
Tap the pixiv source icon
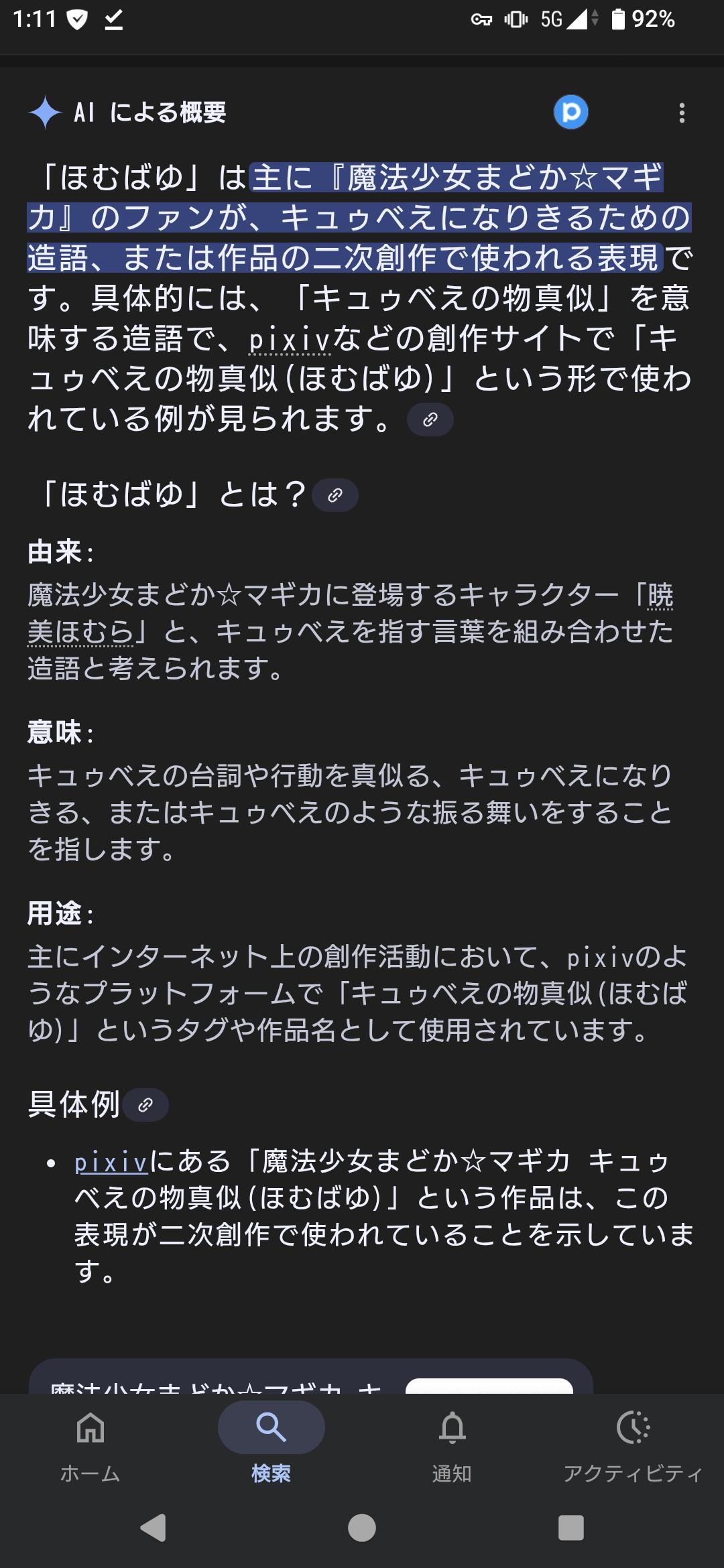click(x=570, y=112)
